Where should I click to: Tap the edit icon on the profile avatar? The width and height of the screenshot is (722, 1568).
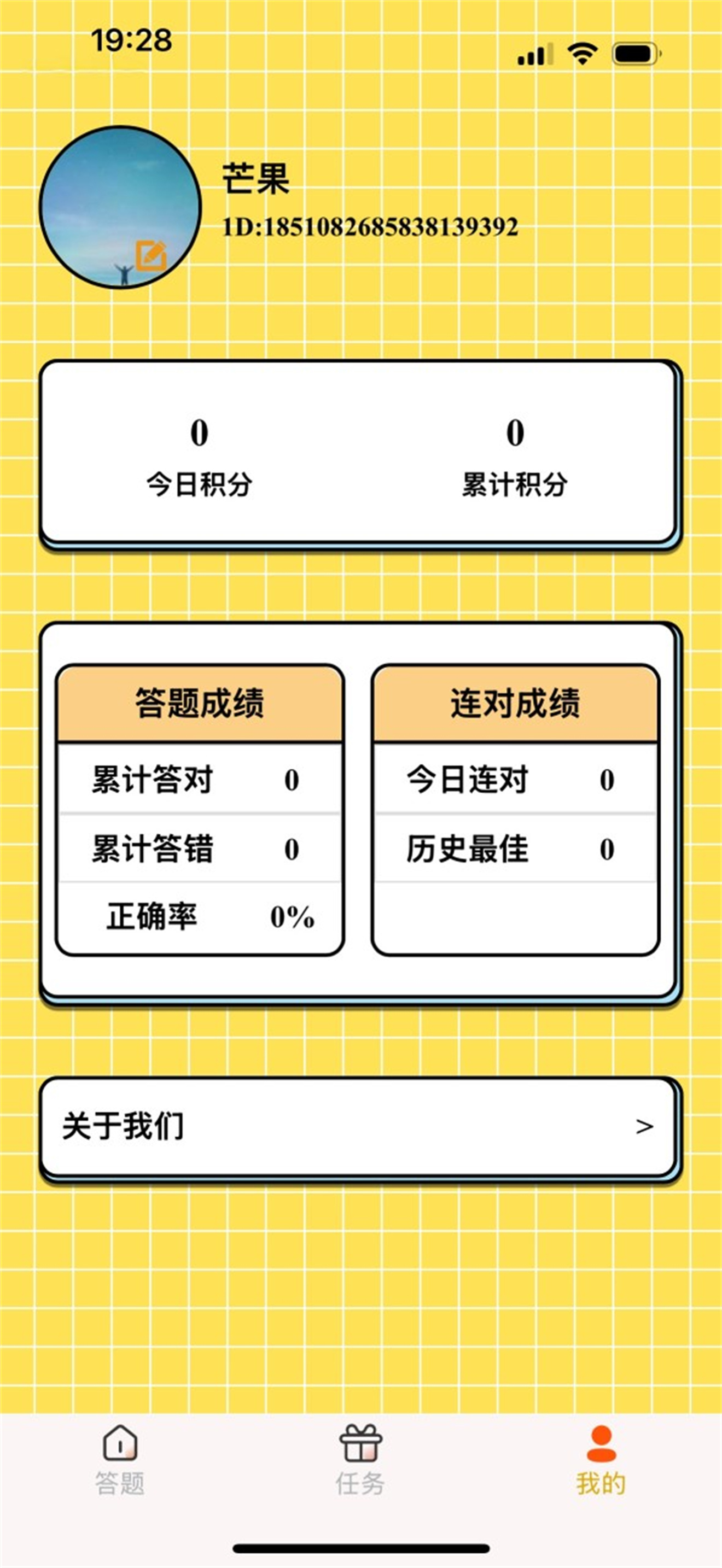point(150,256)
